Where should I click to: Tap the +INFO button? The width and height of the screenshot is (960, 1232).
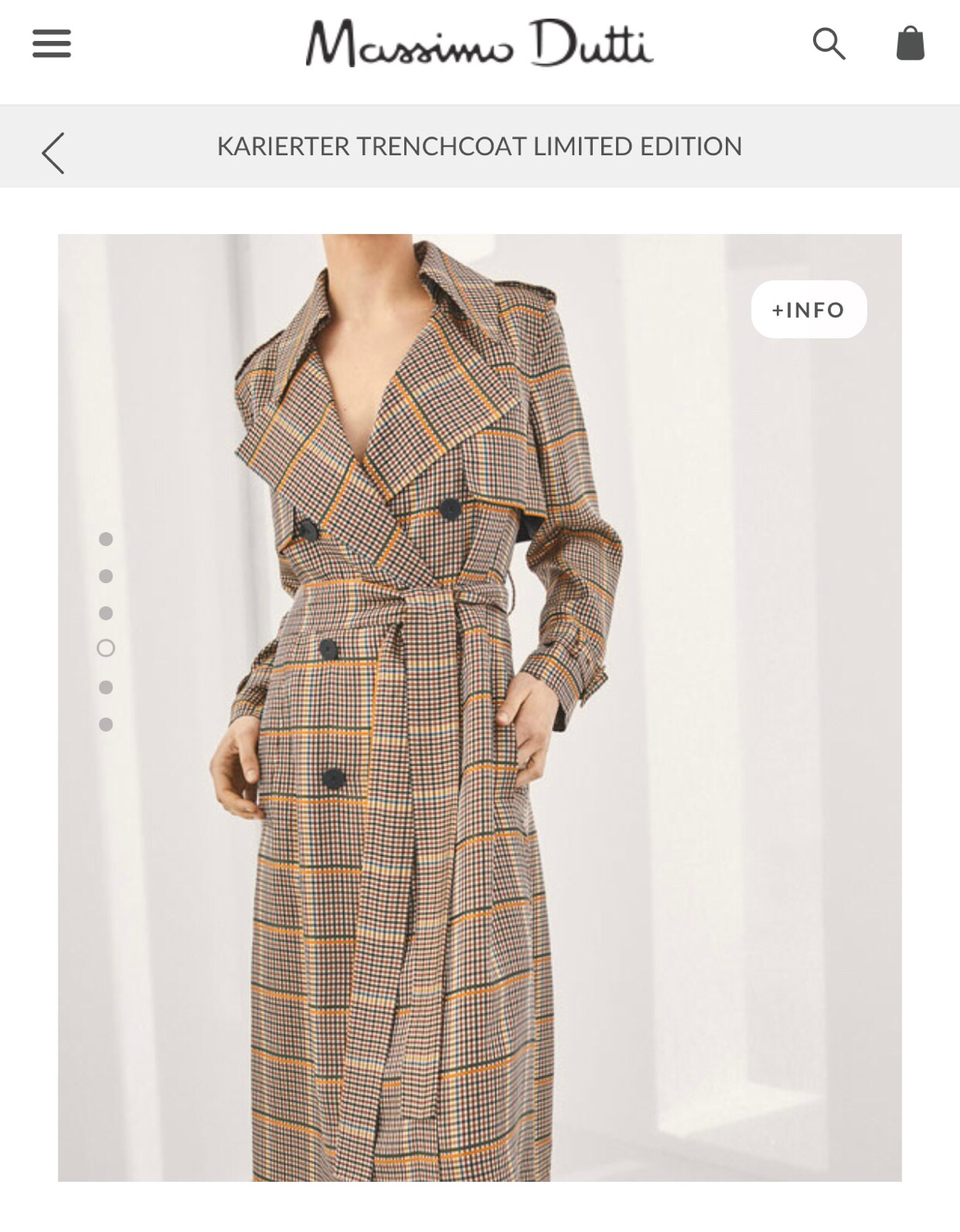(x=808, y=310)
